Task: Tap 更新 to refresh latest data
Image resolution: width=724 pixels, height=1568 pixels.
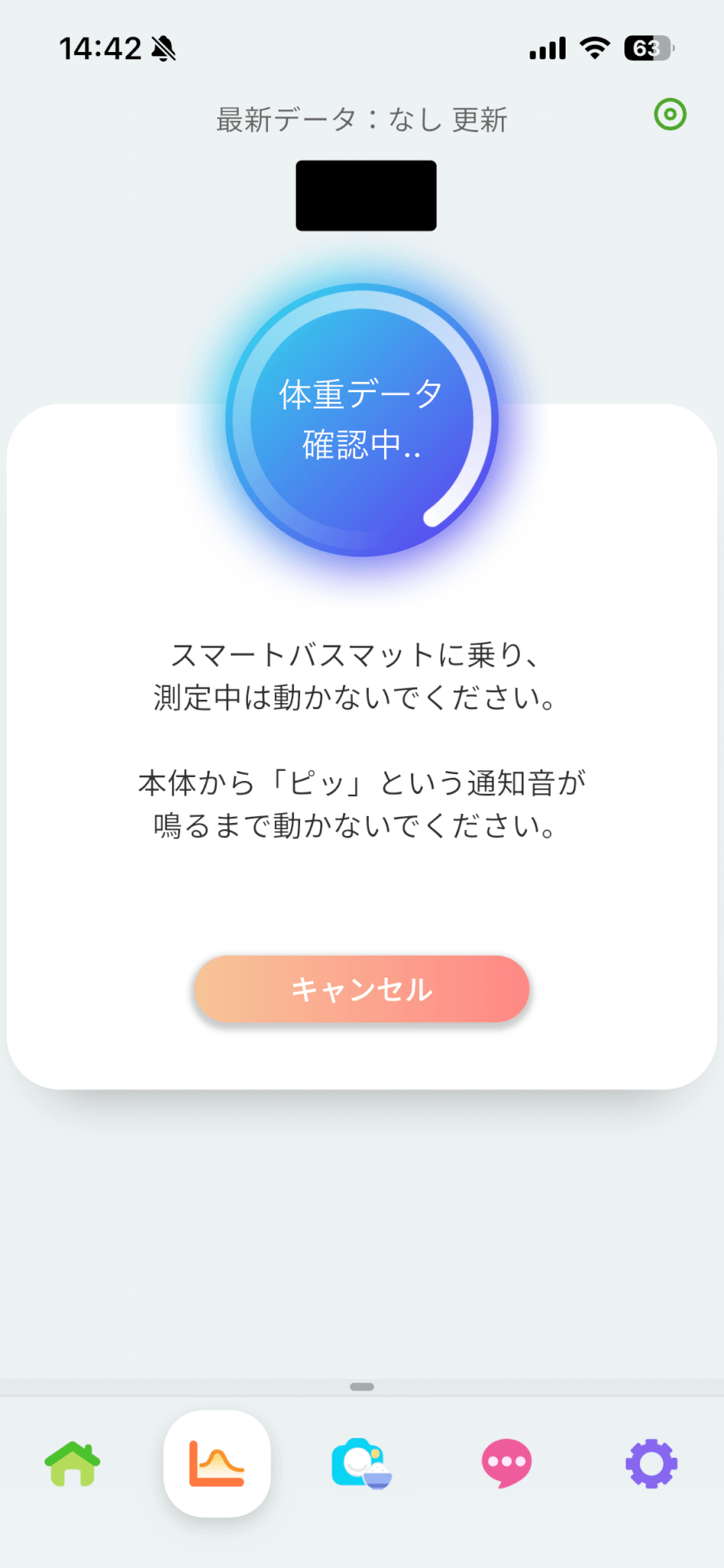Action: tap(480, 120)
